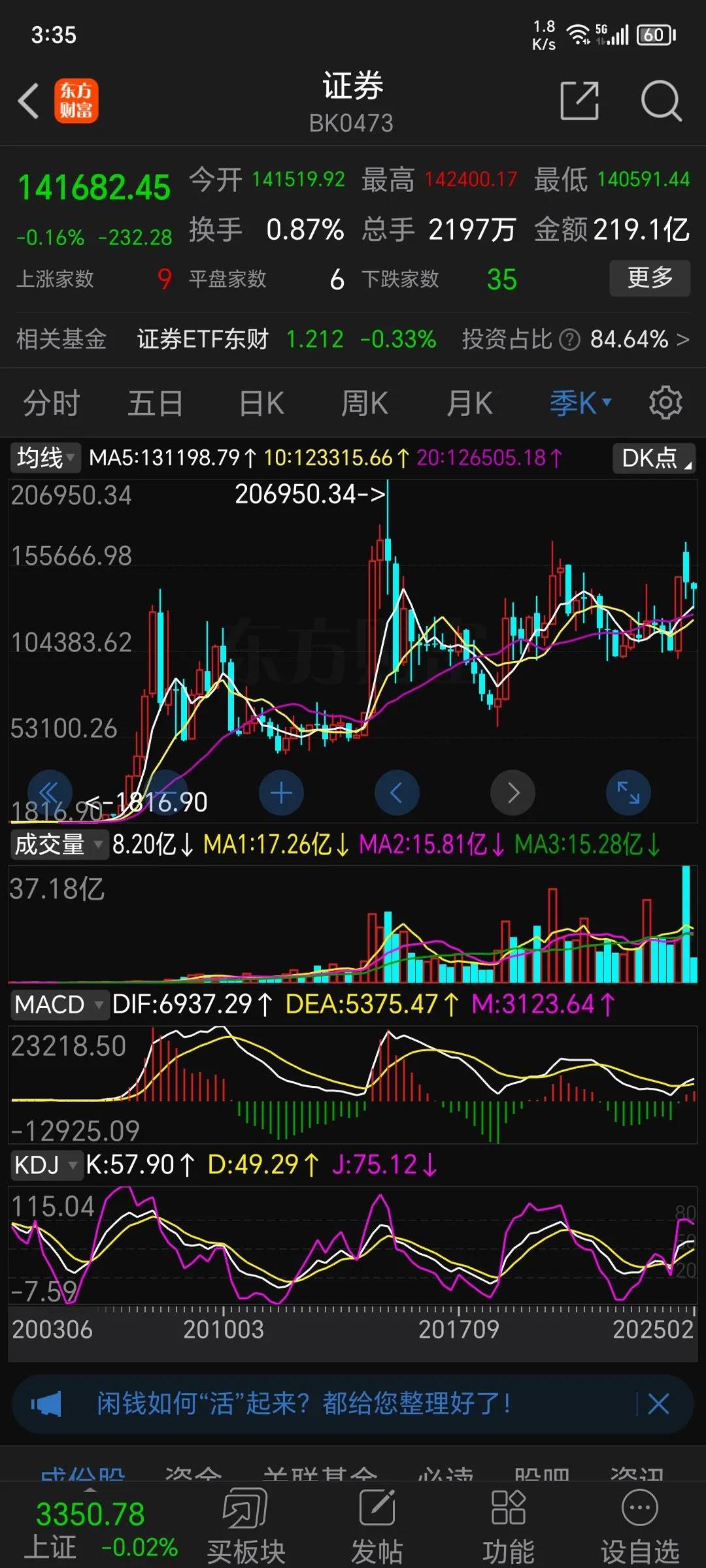Zoom into the chart with the plus icon

pos(281,792)
